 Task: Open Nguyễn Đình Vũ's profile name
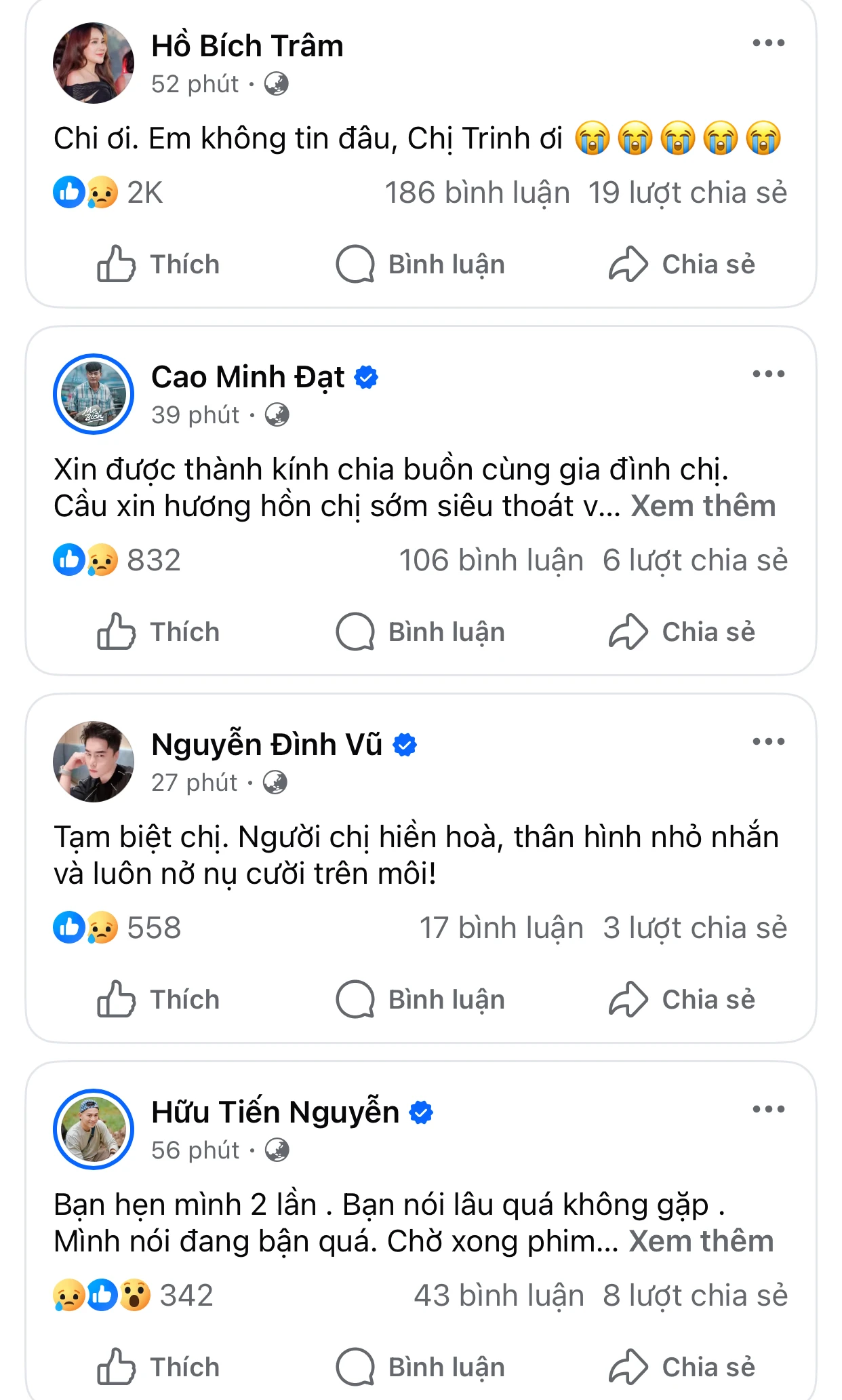tap(267, 745)
